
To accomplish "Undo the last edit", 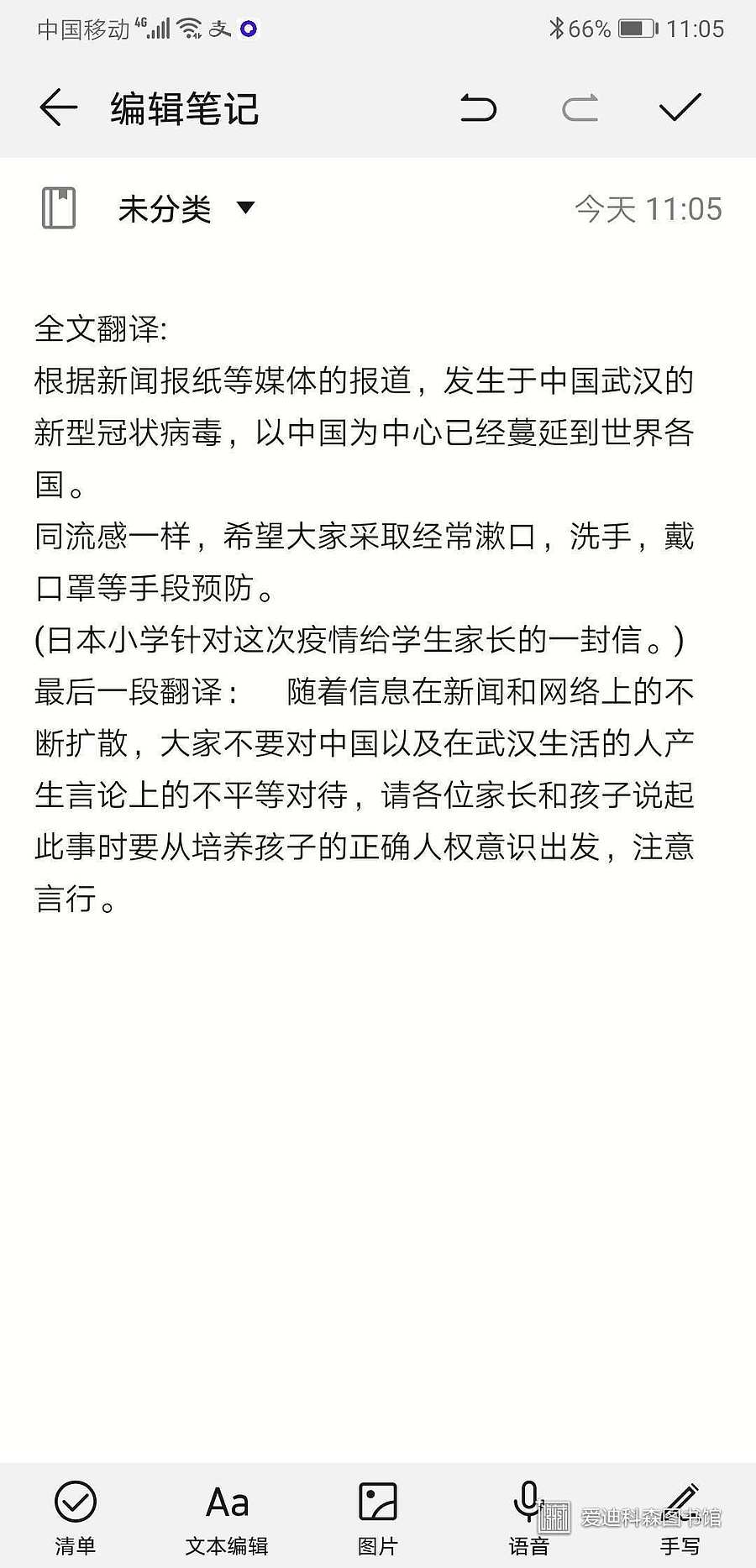I will click(x=478, y=108).
